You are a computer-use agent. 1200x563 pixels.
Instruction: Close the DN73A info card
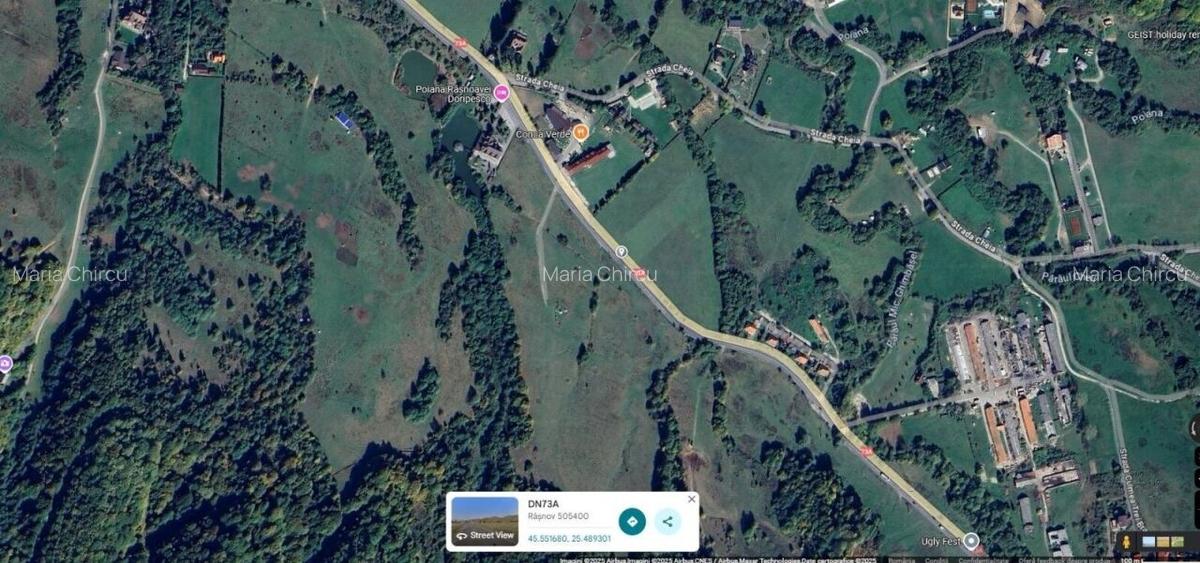tap(691, 499)
